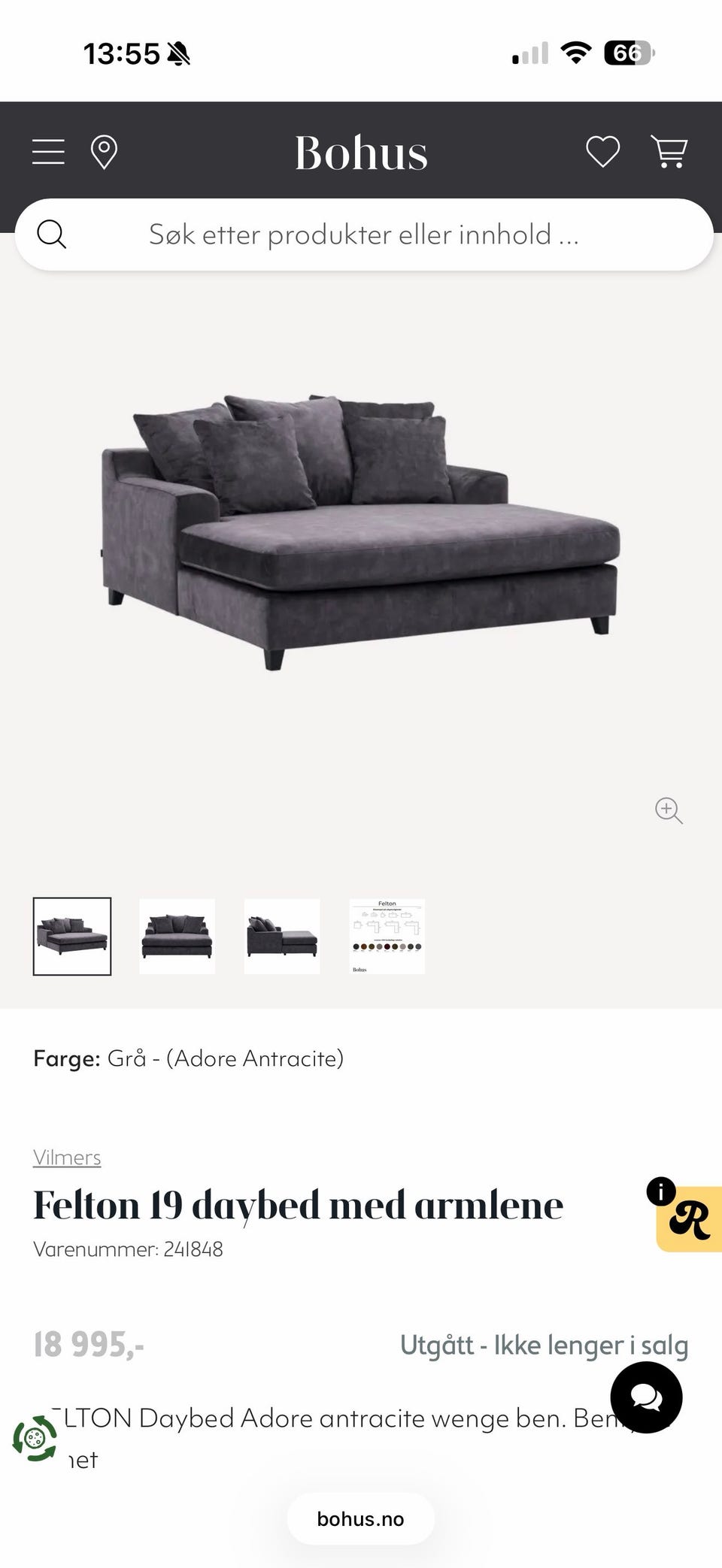The image size is (722, 1568).
Task: Open the Felton configuration chart thumbnail
Action: [387, 936]
